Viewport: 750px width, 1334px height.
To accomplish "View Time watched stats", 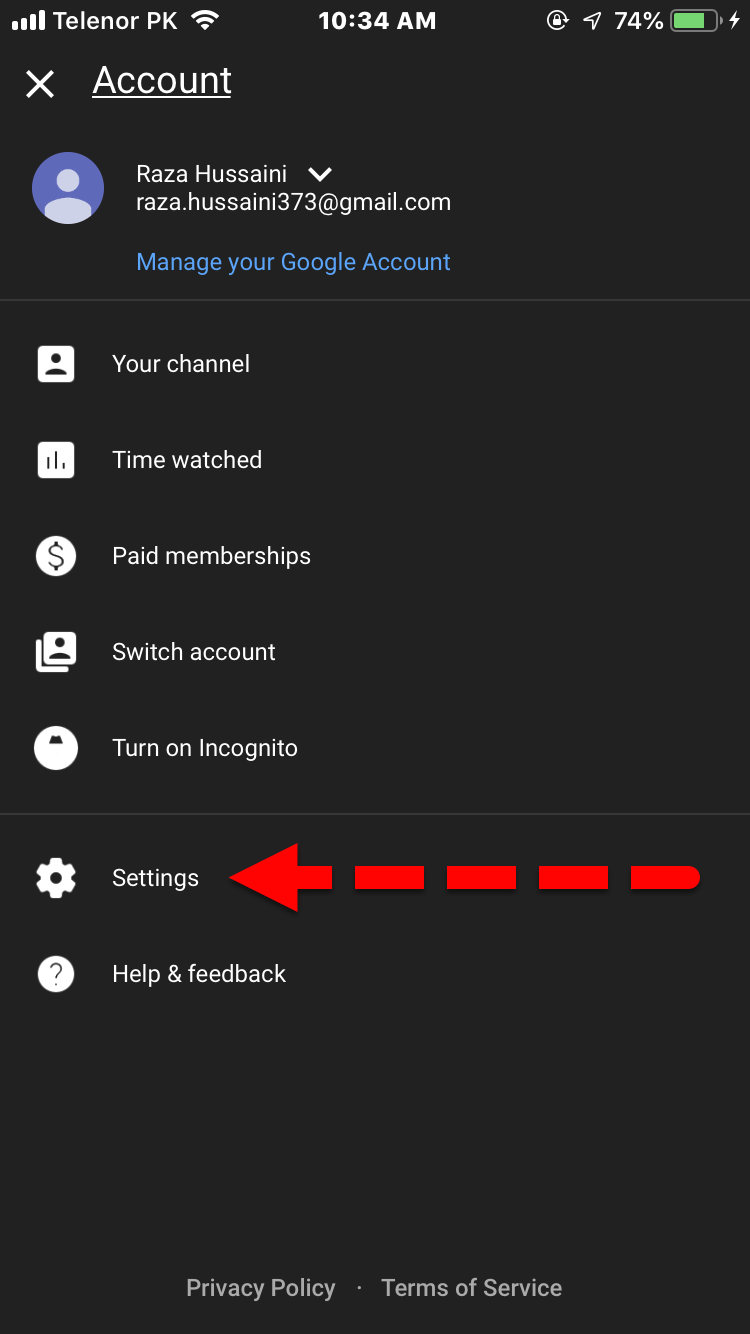I will [x=187, y=460].
